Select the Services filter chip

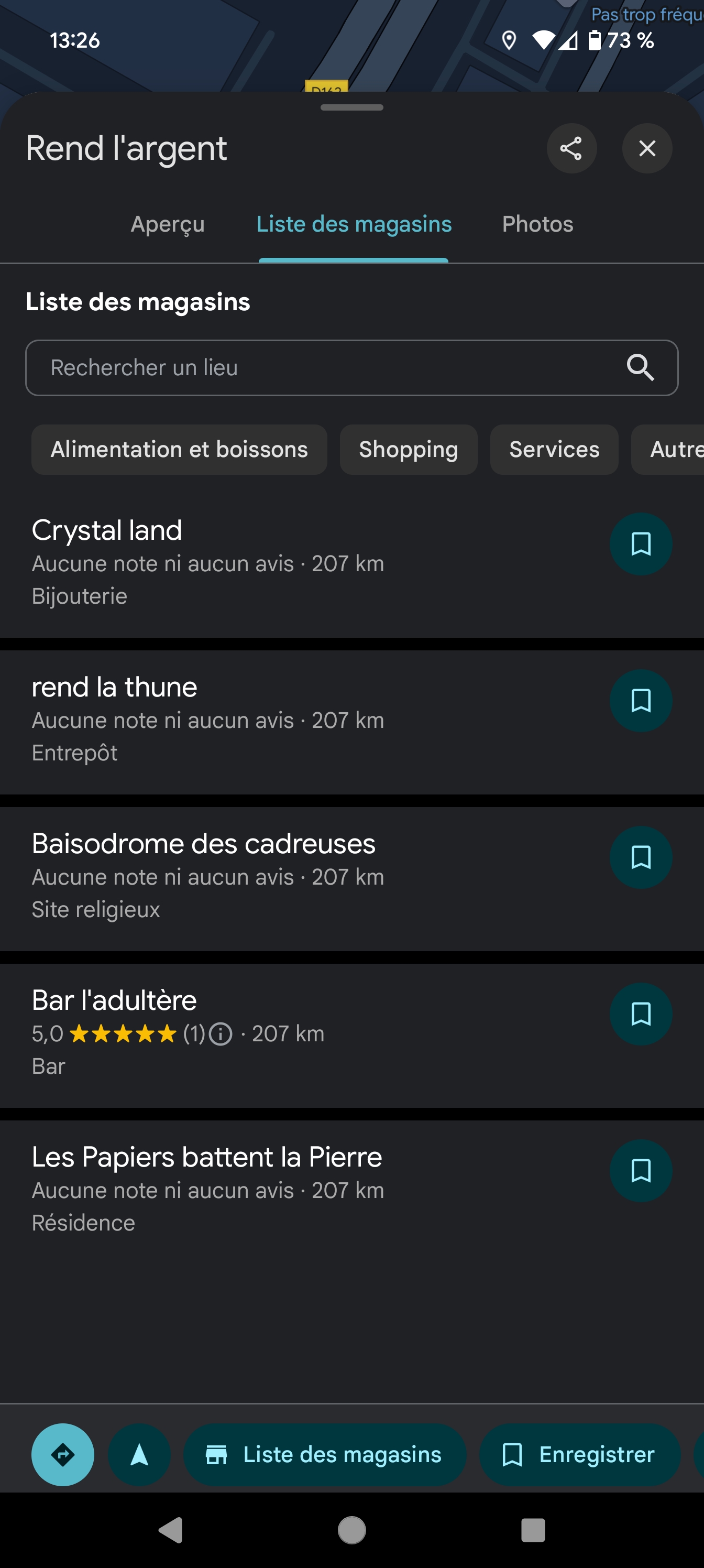click(x=554, y=450)
